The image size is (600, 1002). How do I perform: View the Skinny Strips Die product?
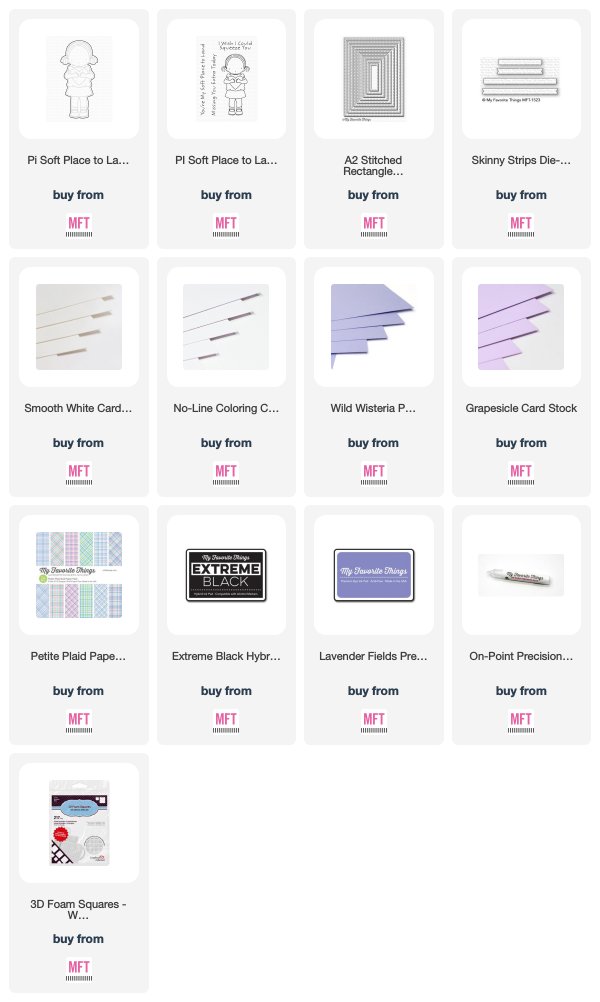520,80
